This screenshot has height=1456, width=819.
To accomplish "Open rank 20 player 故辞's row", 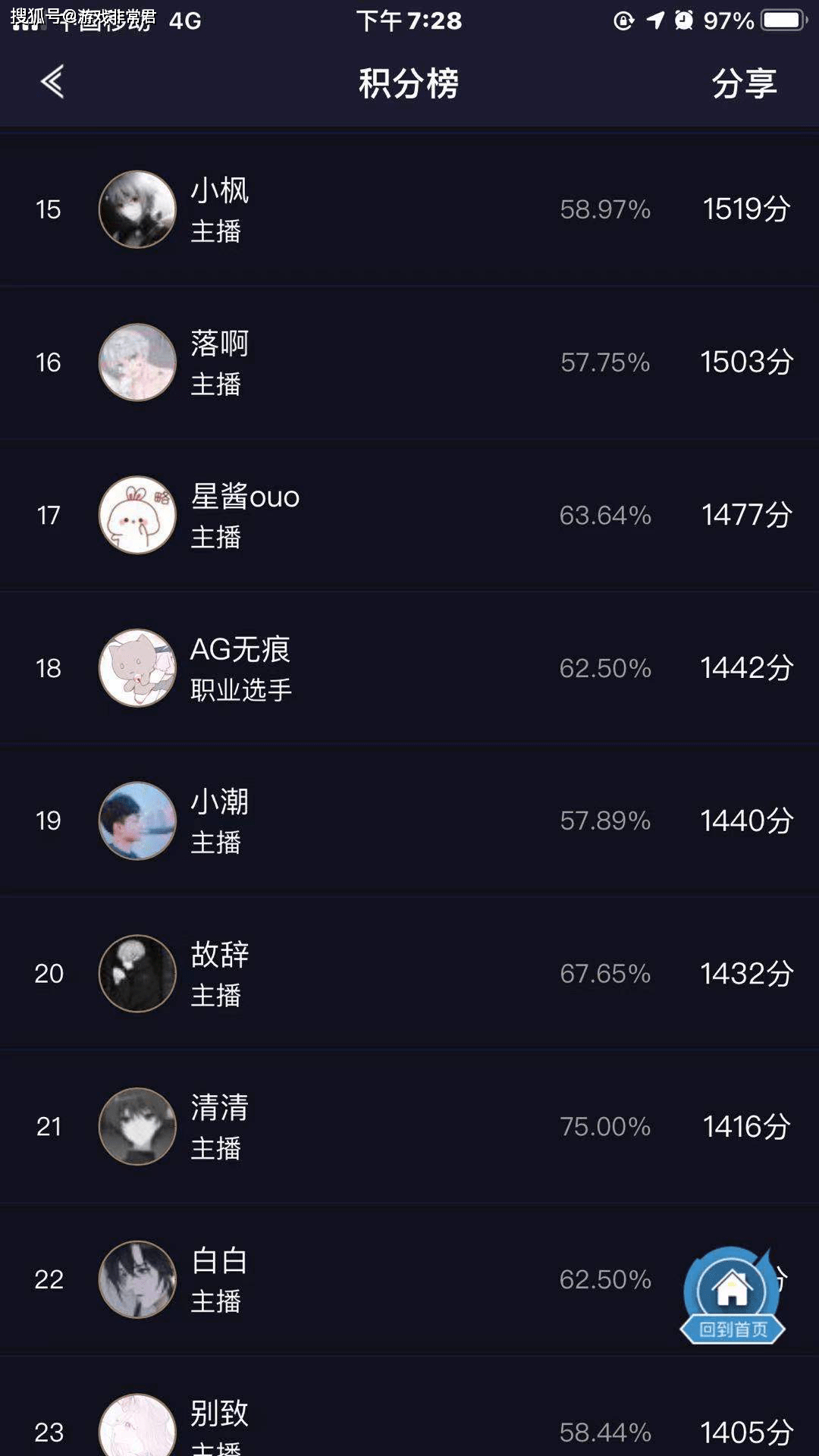I will pos(409,974).
